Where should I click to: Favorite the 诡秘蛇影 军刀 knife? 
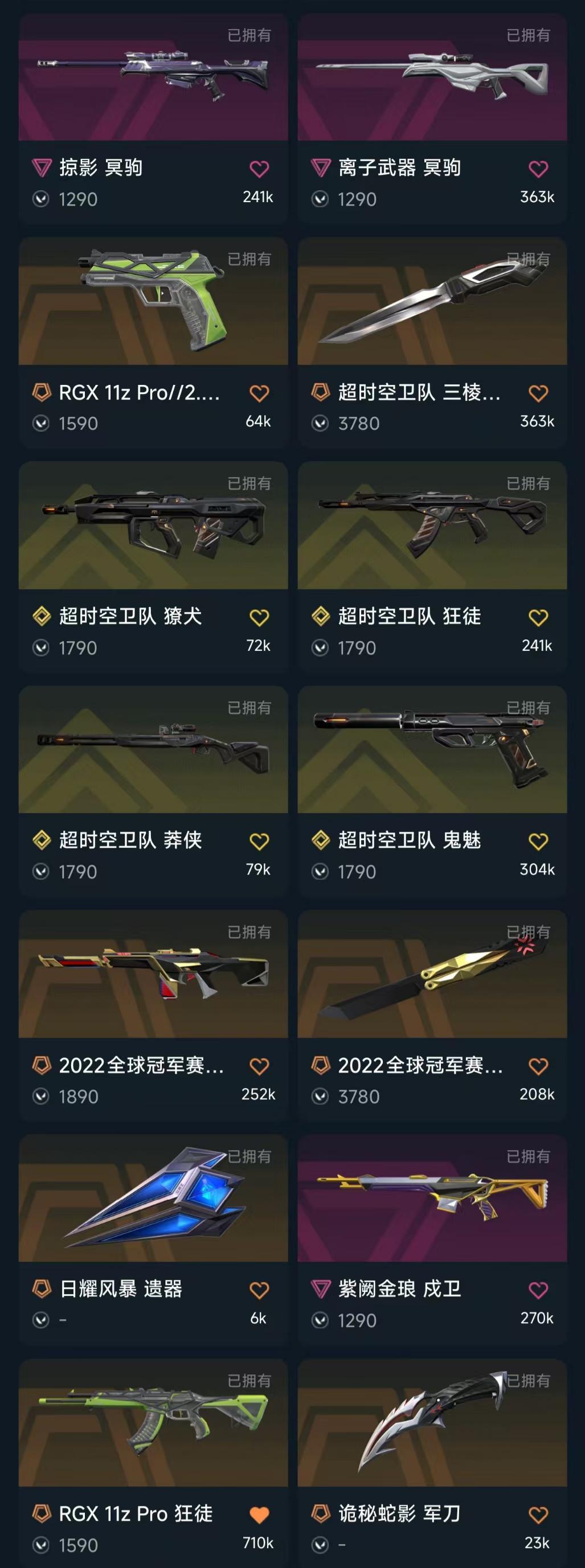pyautogui.click(x=538, y=1515)
